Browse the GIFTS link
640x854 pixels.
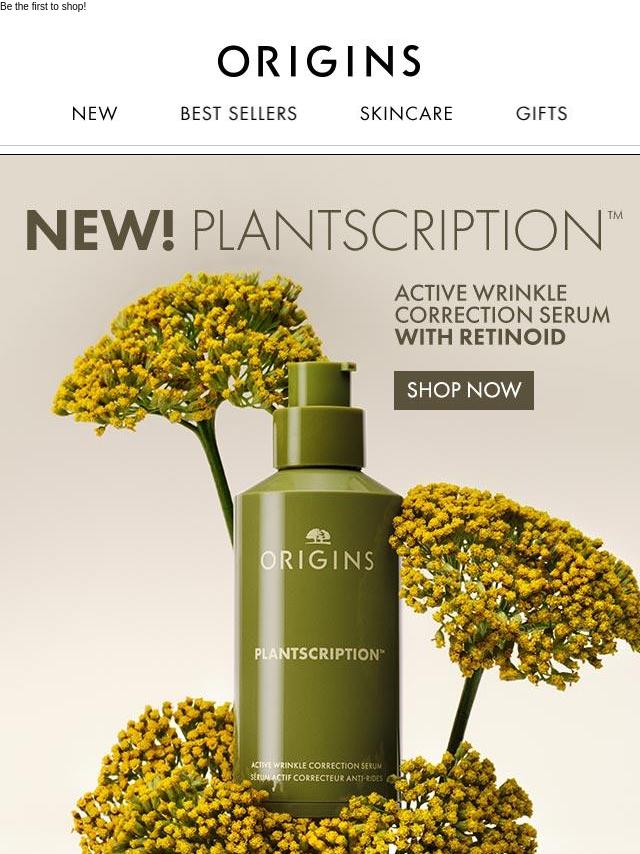541,114
